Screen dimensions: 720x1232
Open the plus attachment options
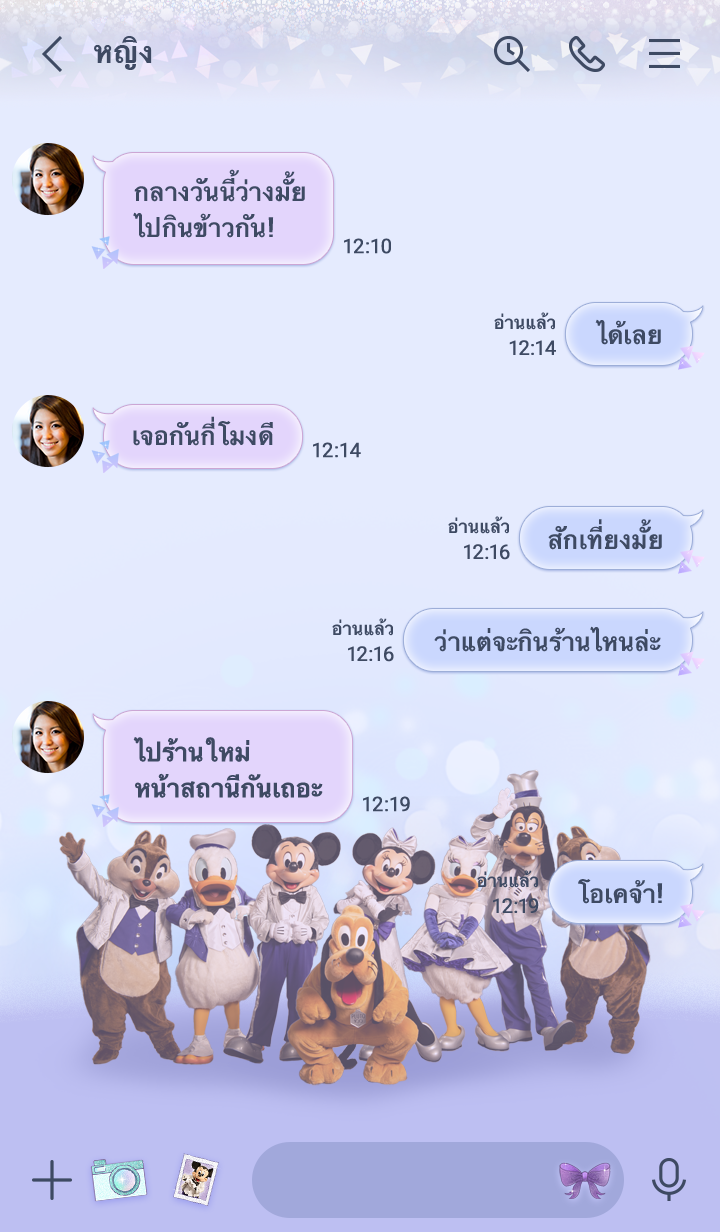click(x=52, y=1181)
